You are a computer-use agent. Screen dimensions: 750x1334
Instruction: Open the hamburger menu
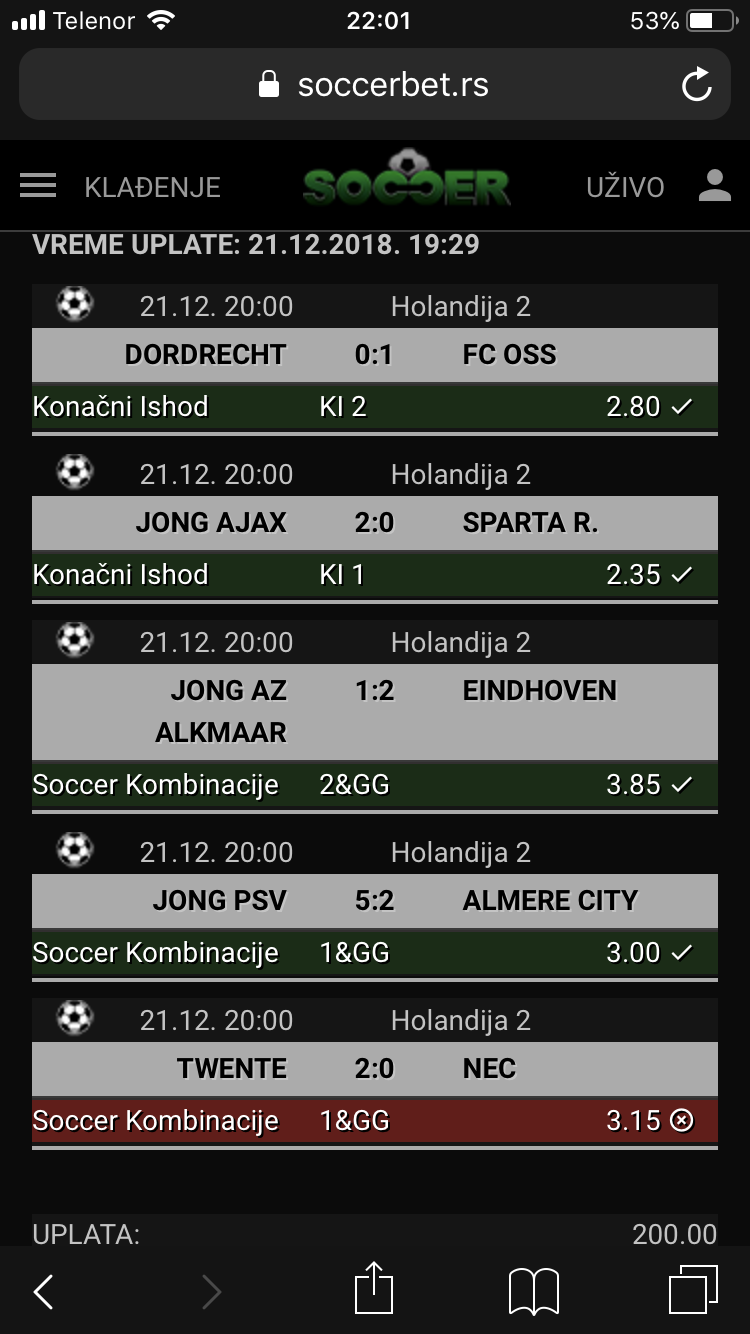(x=38, y=186)
